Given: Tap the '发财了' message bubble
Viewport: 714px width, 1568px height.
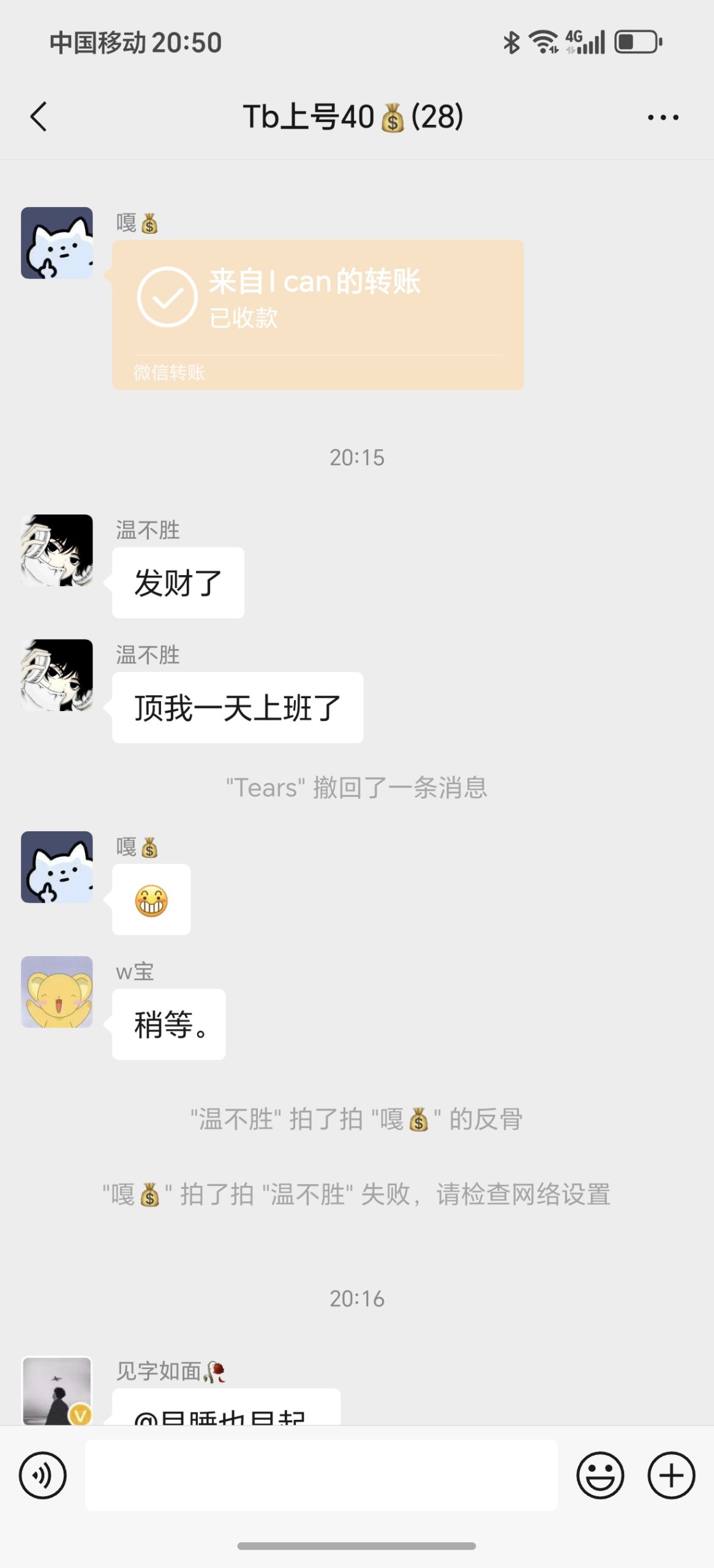Looking at the screenshot, I should click(178, 582).
